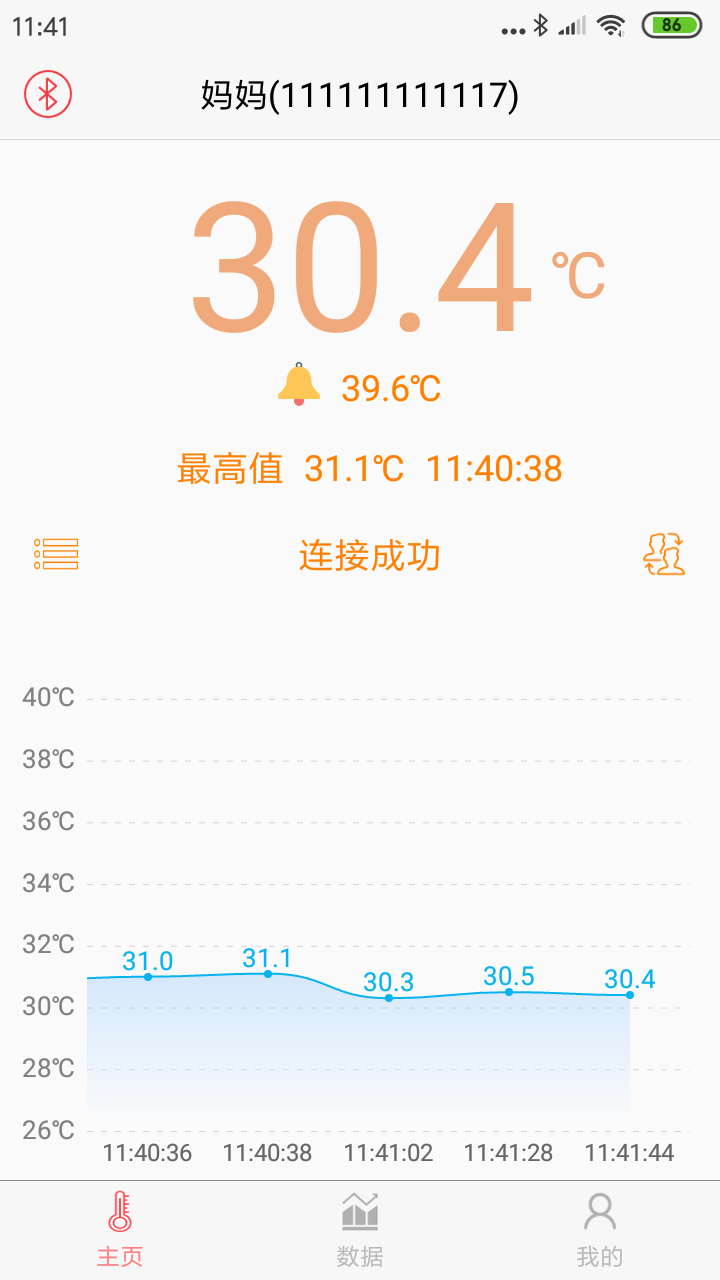Open the 39.6℃ alarm bell setting
The height and width of the screenshot is (1280, 720).
click(299, 386)
